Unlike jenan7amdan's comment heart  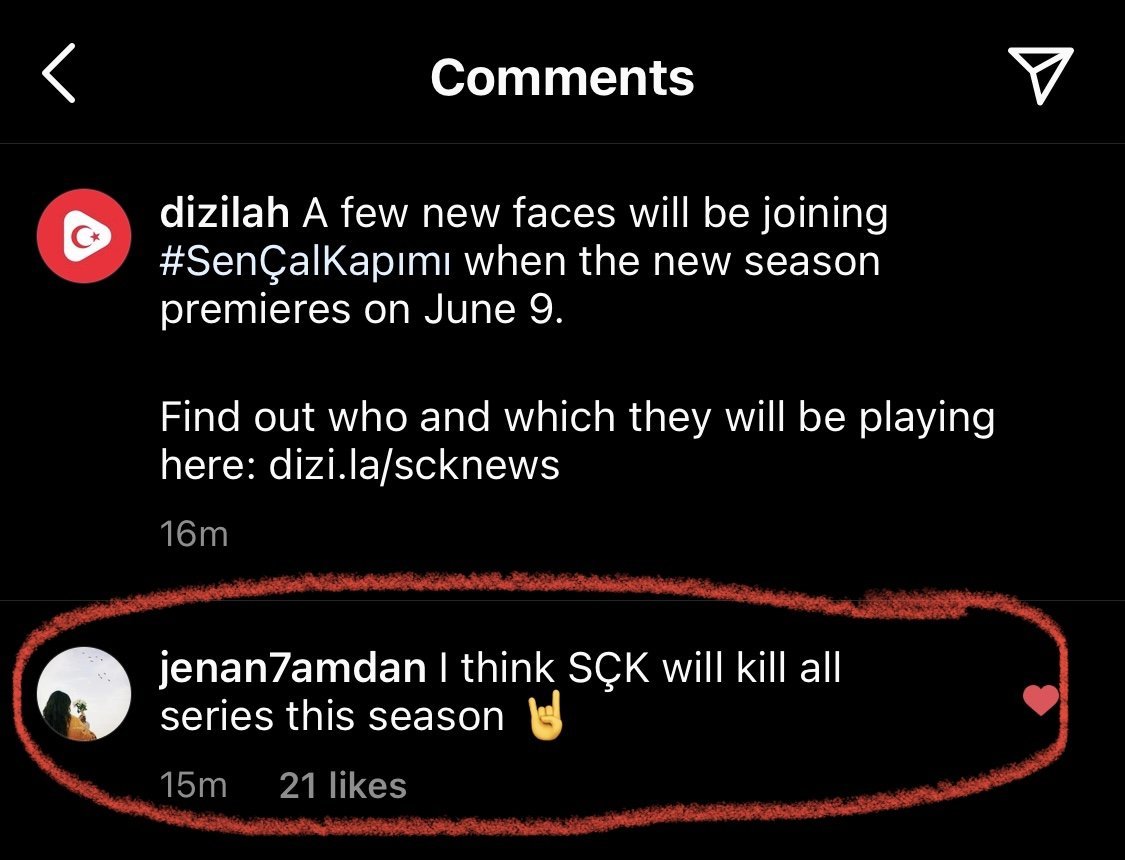1041,701
